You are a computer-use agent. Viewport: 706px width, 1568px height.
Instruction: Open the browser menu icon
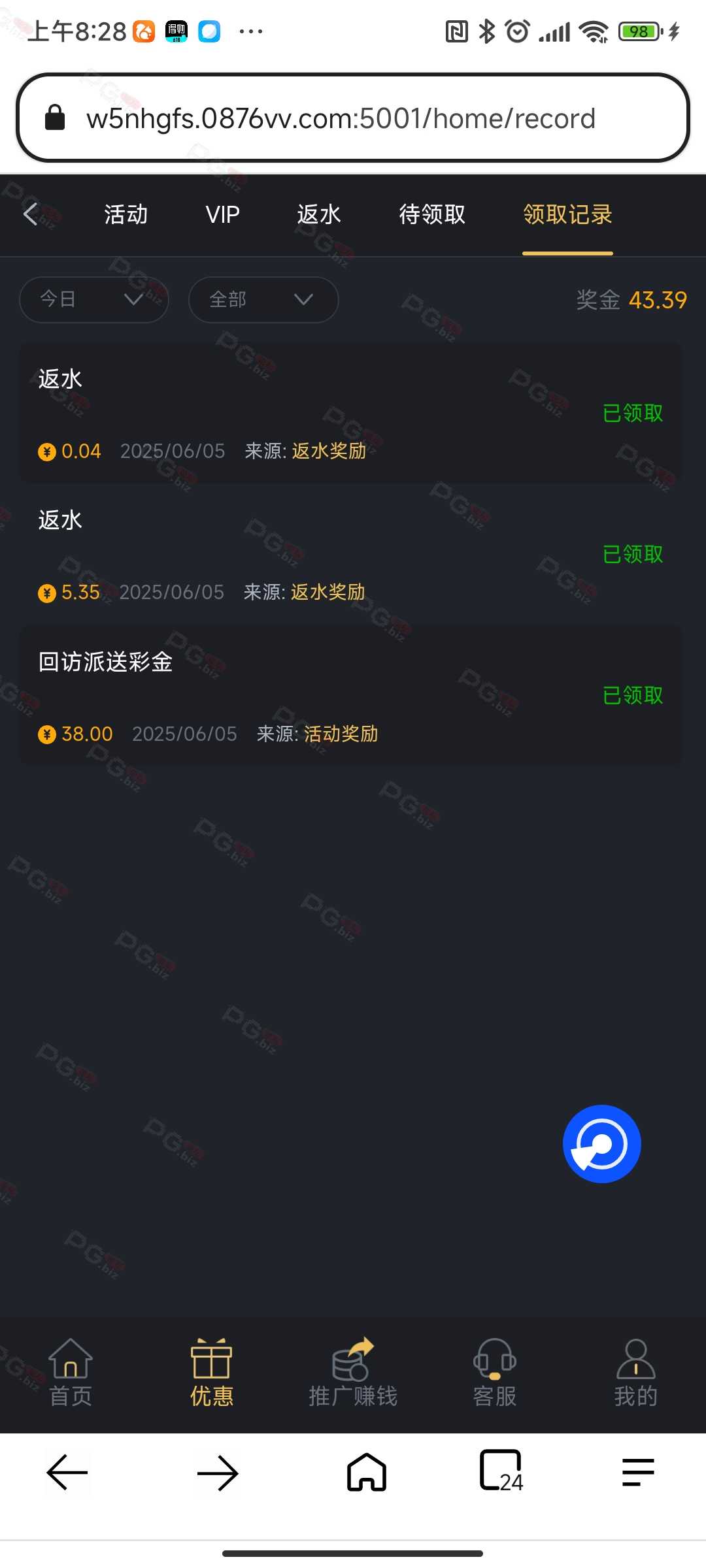point(639,1472)
